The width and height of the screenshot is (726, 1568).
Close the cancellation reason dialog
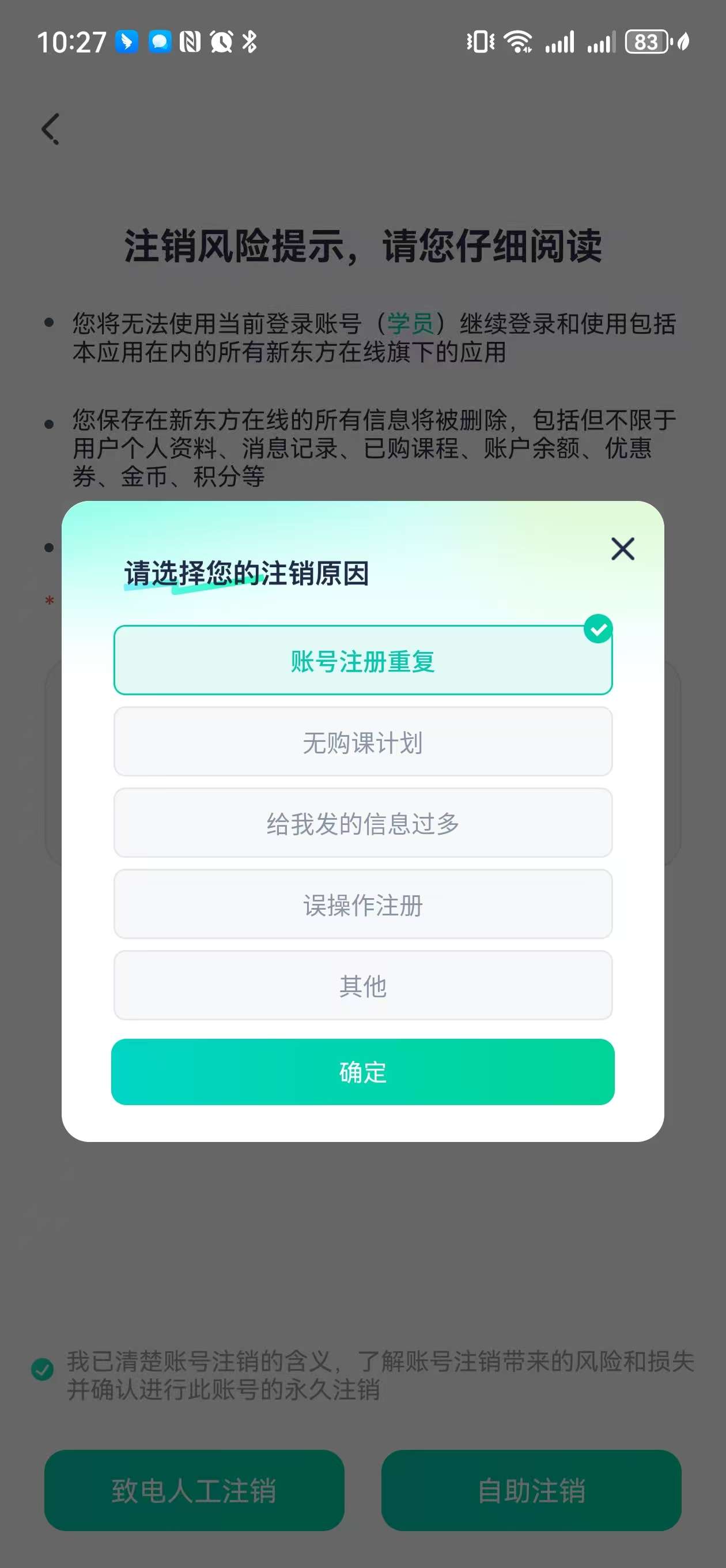[622, 548]
